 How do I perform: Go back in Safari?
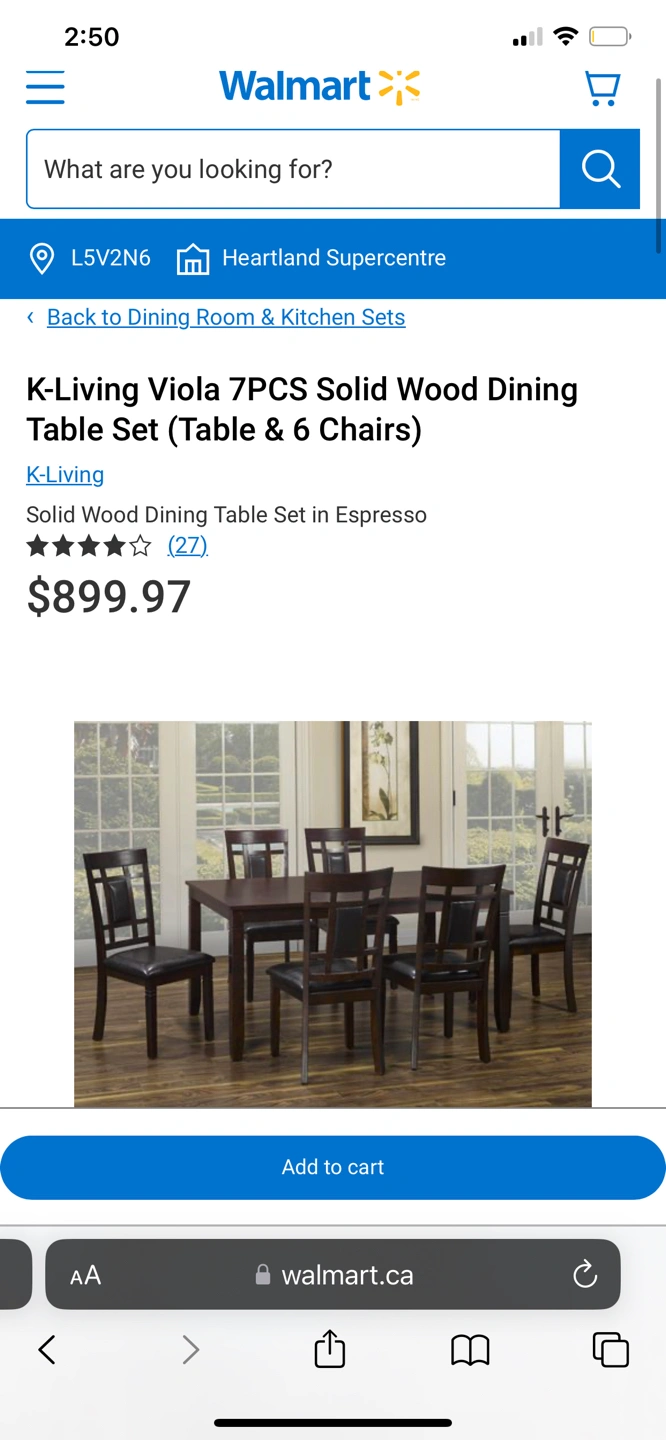click(47, 1350)
